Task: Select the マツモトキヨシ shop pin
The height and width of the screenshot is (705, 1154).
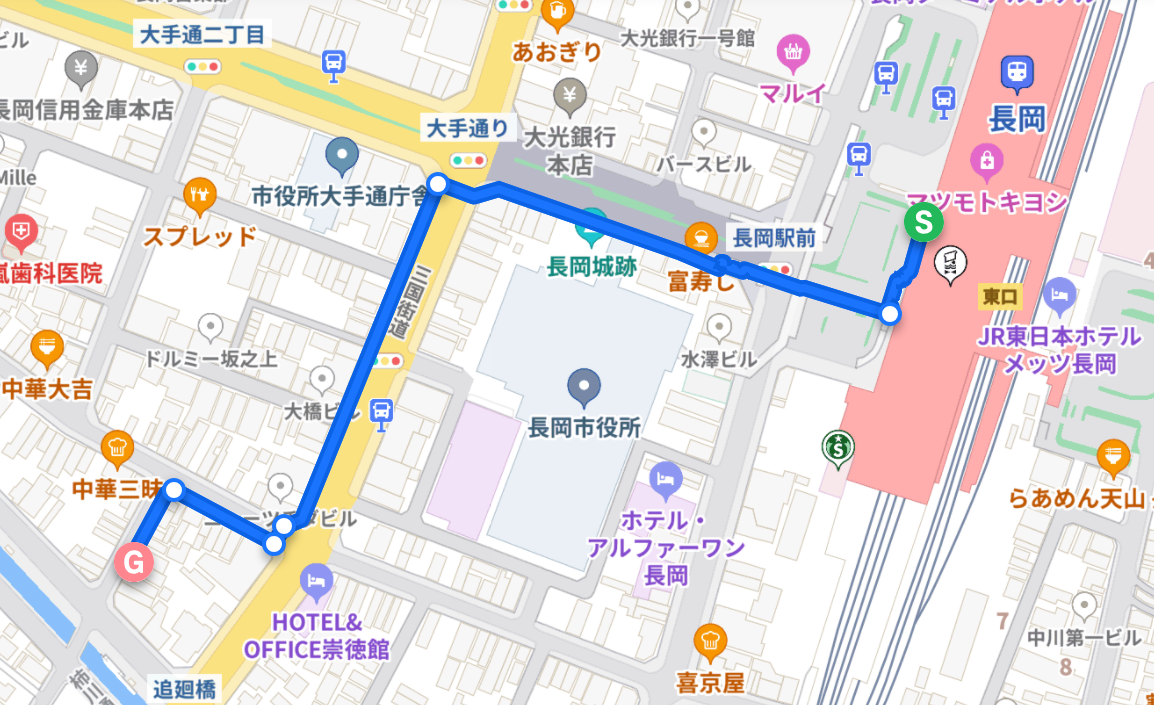Action: click(x=988, y=158)
